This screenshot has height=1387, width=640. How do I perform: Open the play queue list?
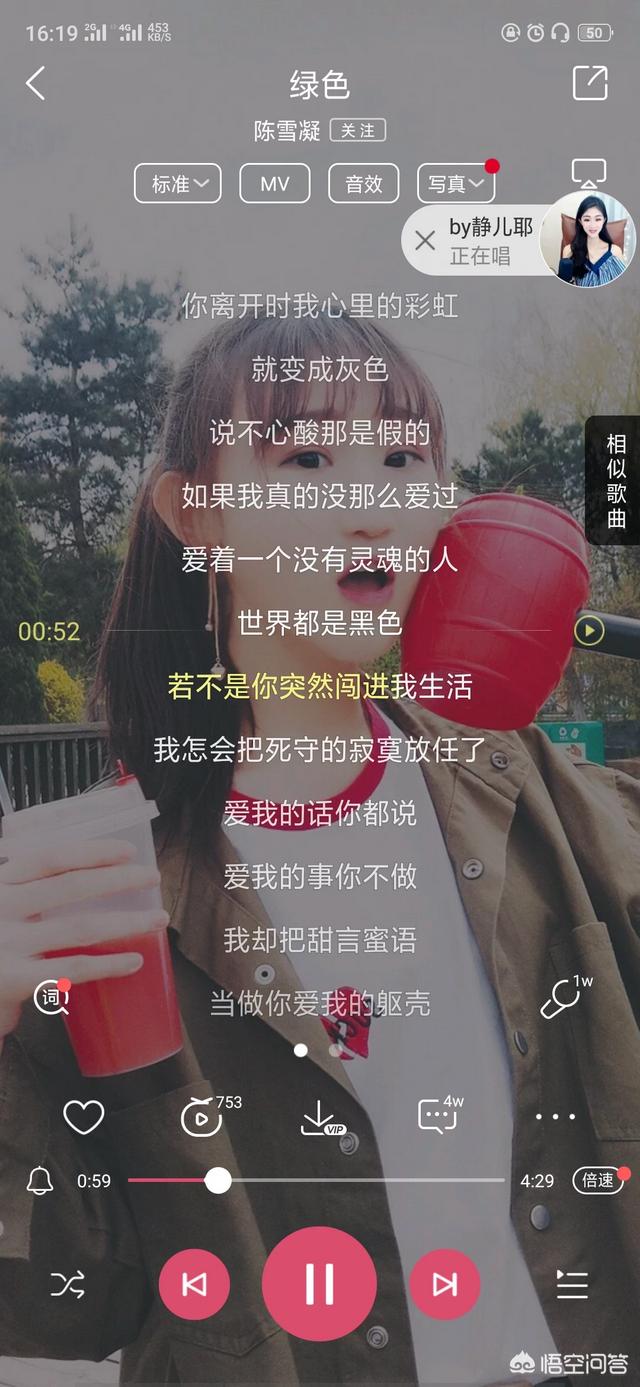click(x=572, y=1285)
